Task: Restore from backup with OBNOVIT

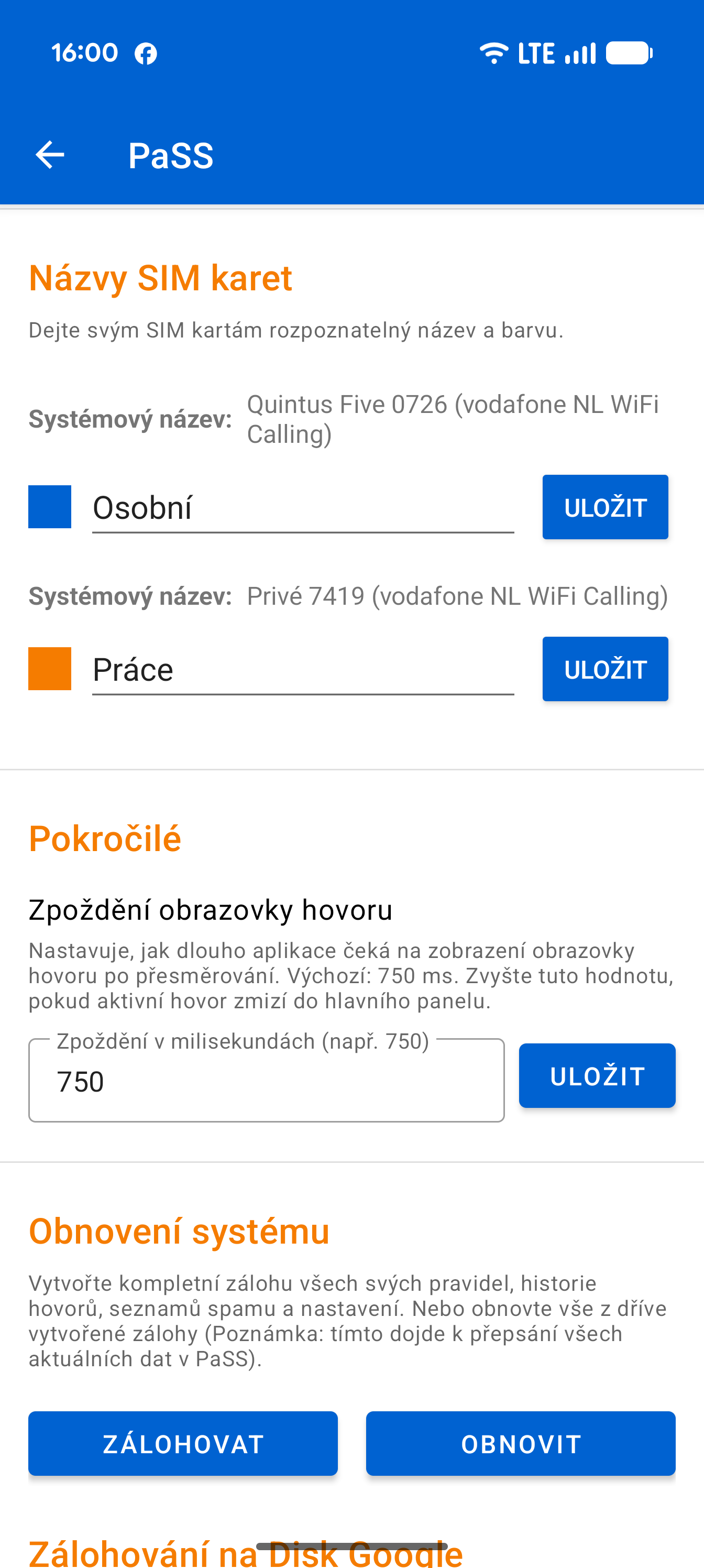Action: click(x=520, y=1443)
